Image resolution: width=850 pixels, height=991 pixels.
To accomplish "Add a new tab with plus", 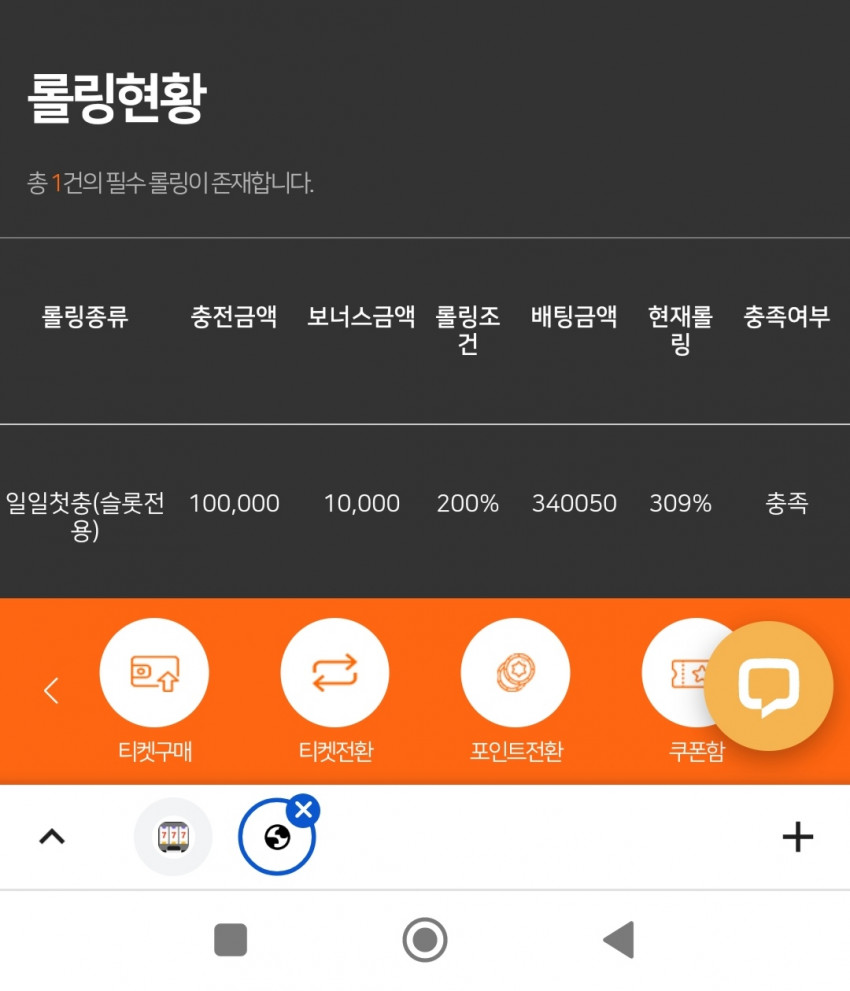I will 797,837.
